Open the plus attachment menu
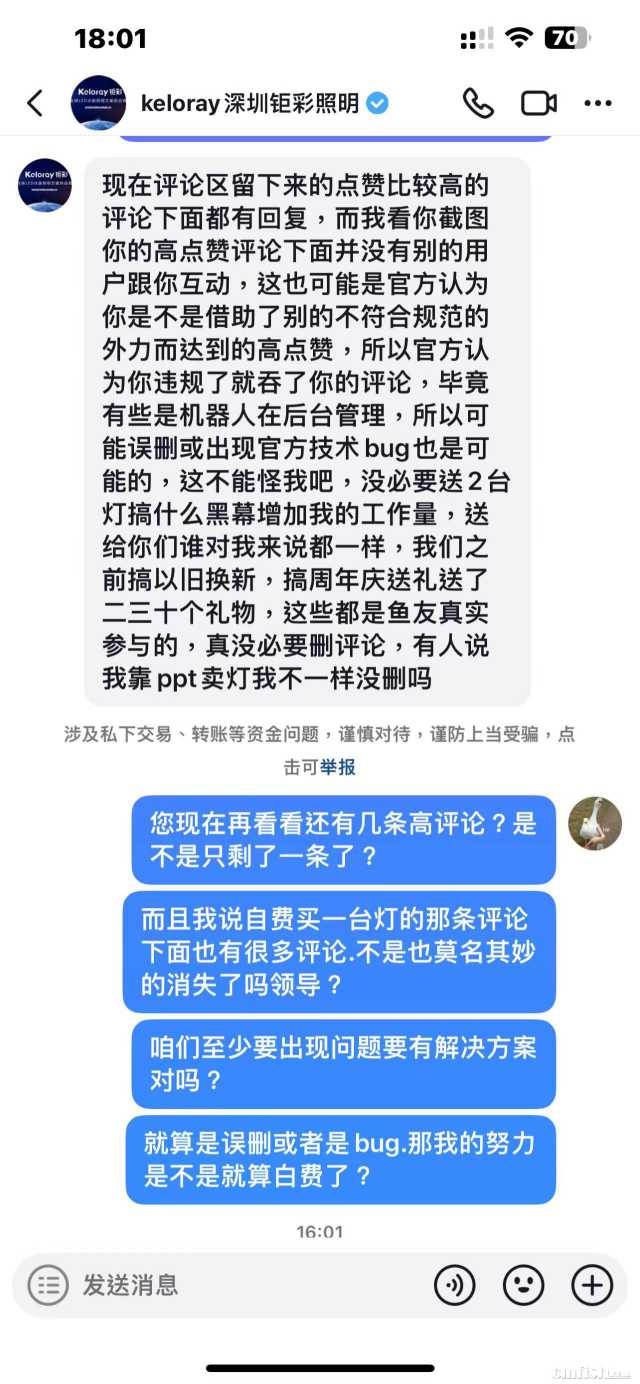Screen dimensions: 640x1384 click(592, 1285)
